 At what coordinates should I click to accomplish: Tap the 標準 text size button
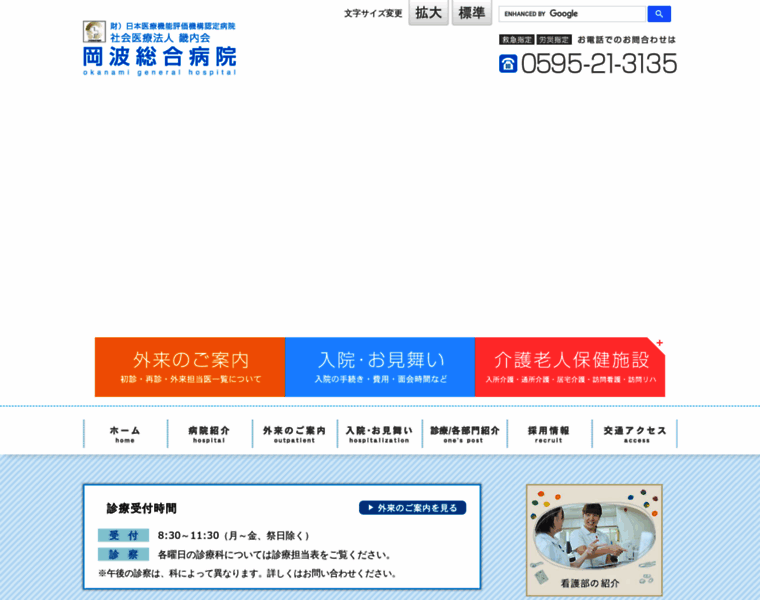click(x=471, y=13)
